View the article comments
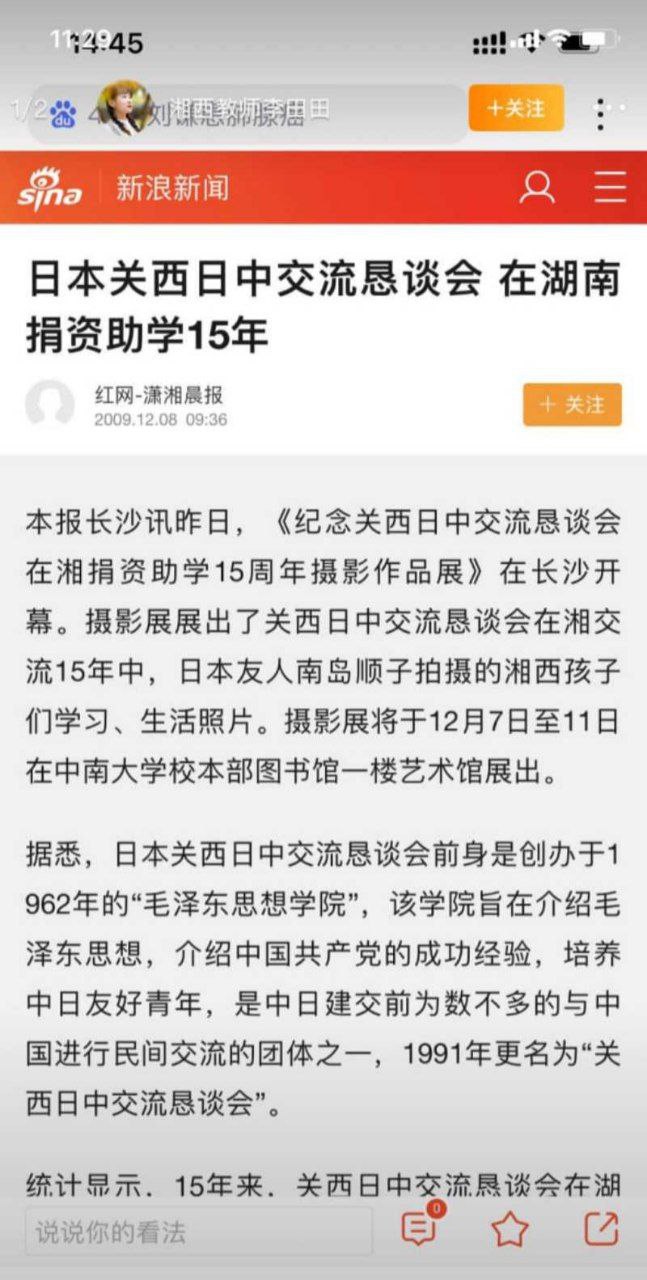The height and width of the screenshot is (1280, 647). click(419, 1228)
